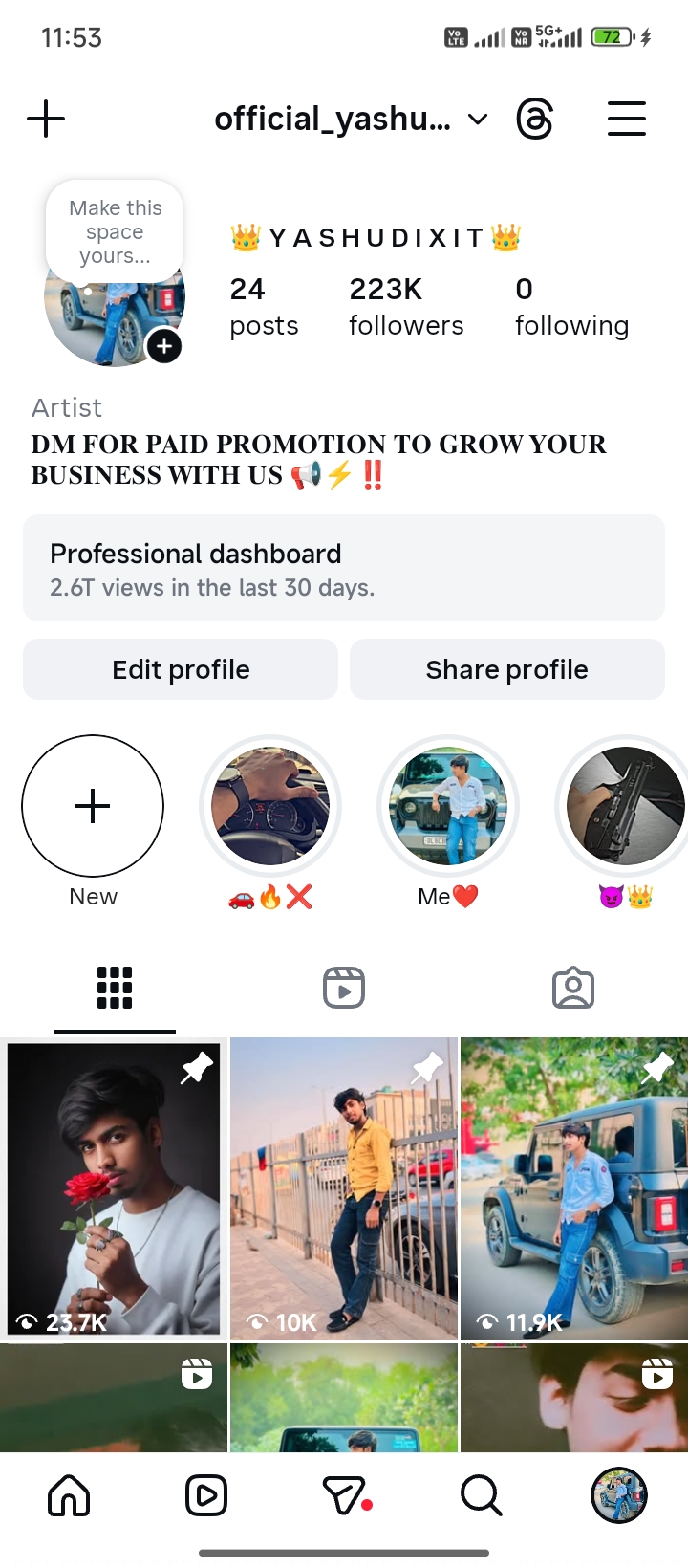The width and height of the screenshot is (688, 1568).
Task: Tap the 'Make this space yours' note bubble
Action: click(115, 232)
